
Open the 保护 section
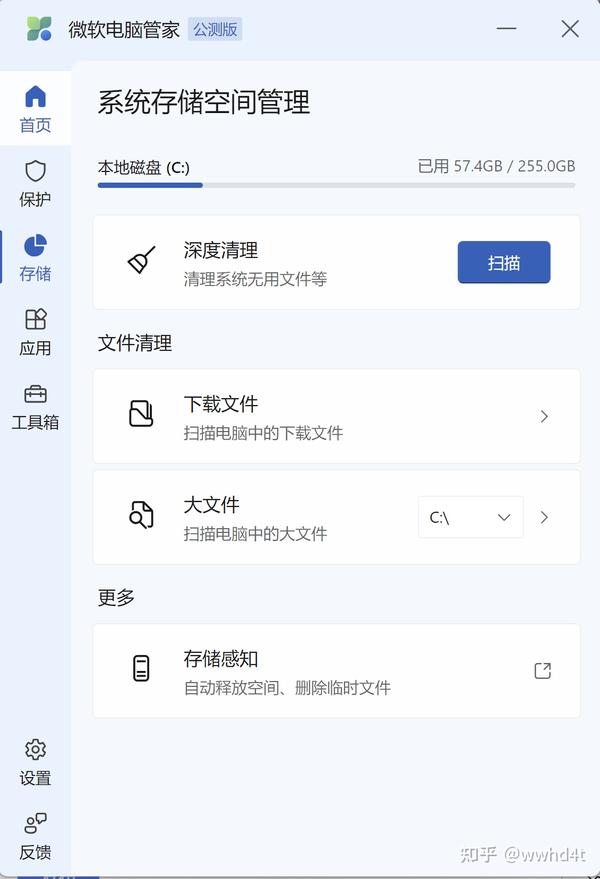coord(35,183)
